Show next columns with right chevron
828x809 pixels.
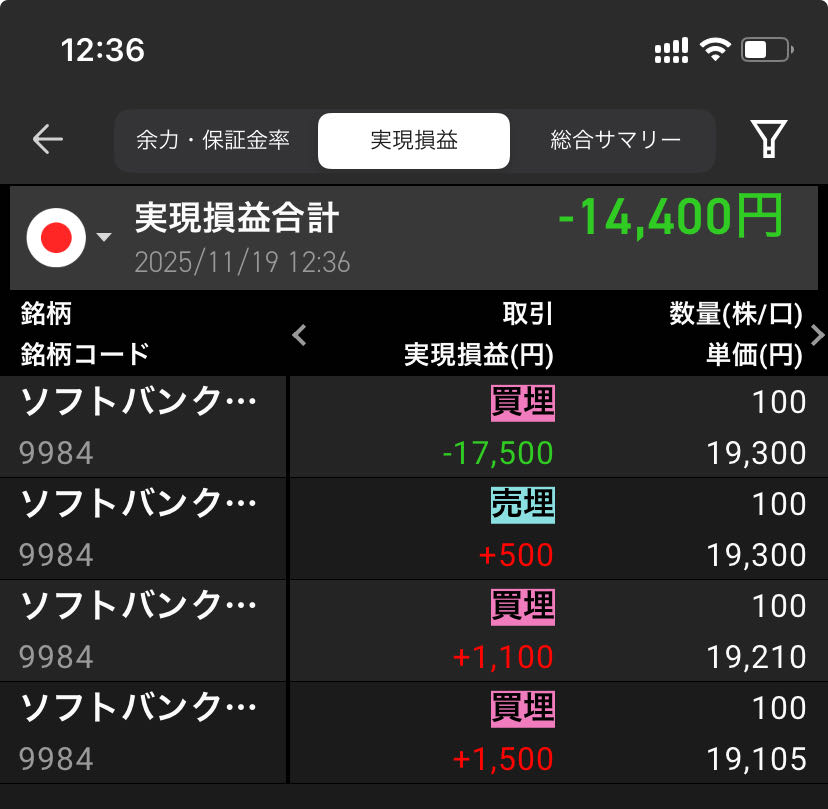pos(817,335)
